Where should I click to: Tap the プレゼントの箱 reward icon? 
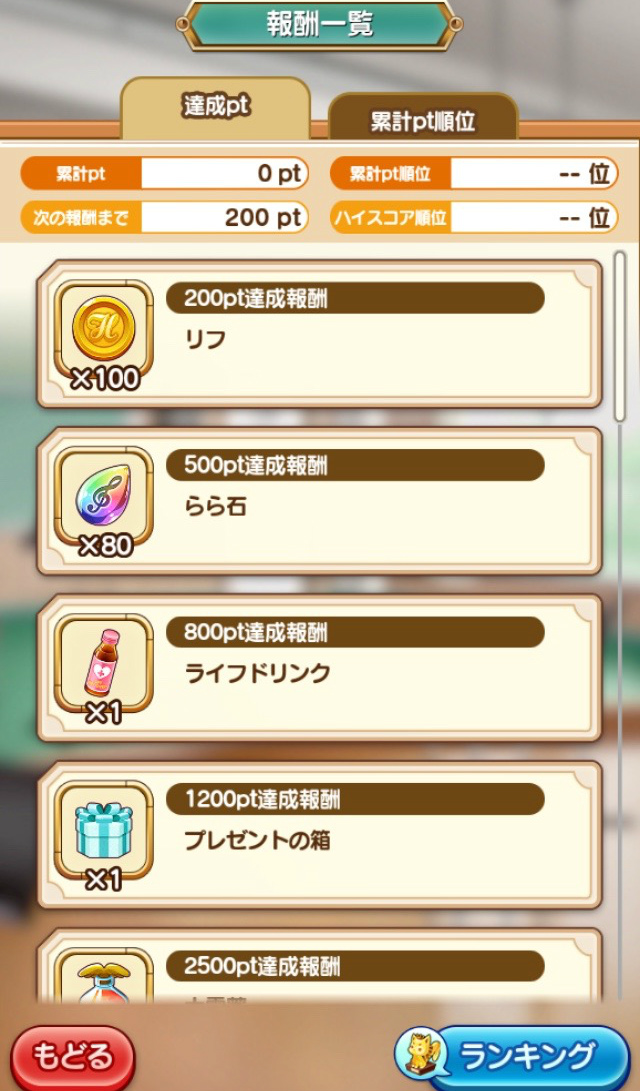click(x=104, y=831)
